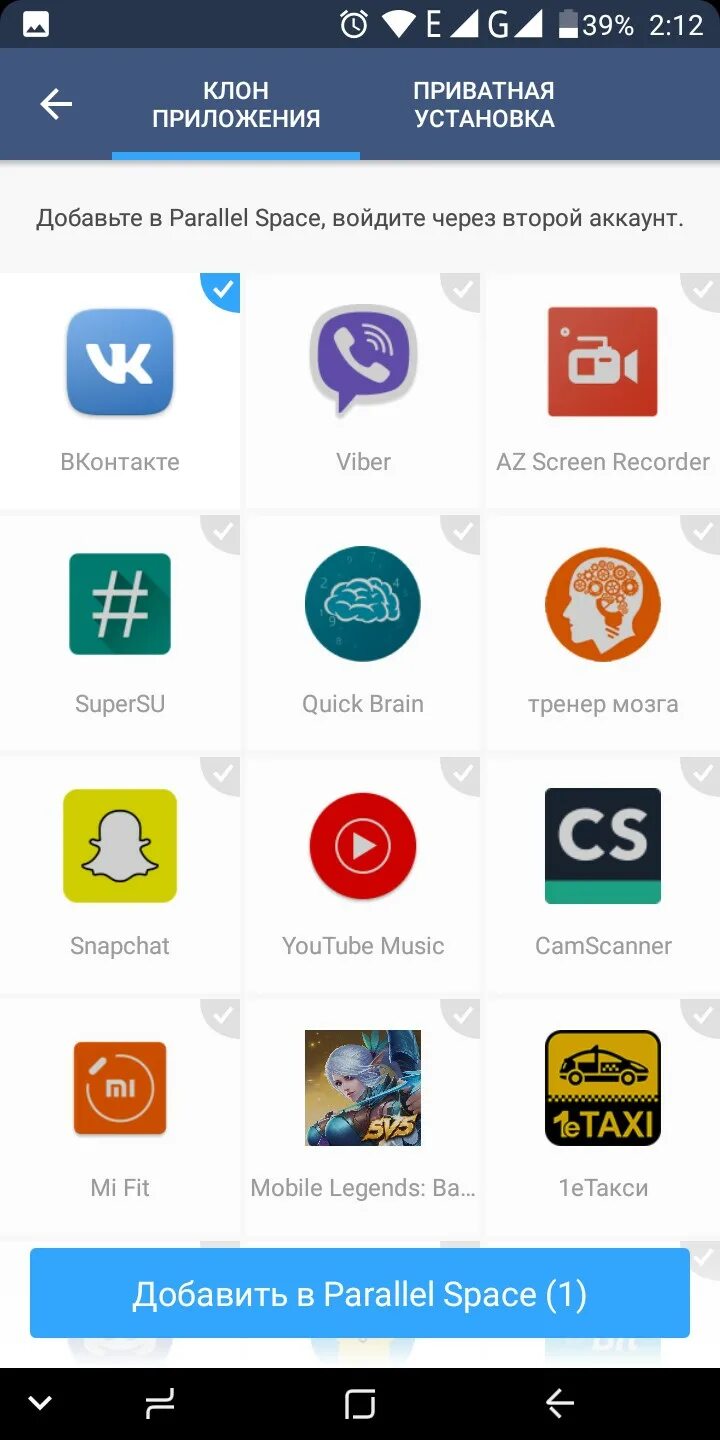Go back using the arrow icon

56,104
